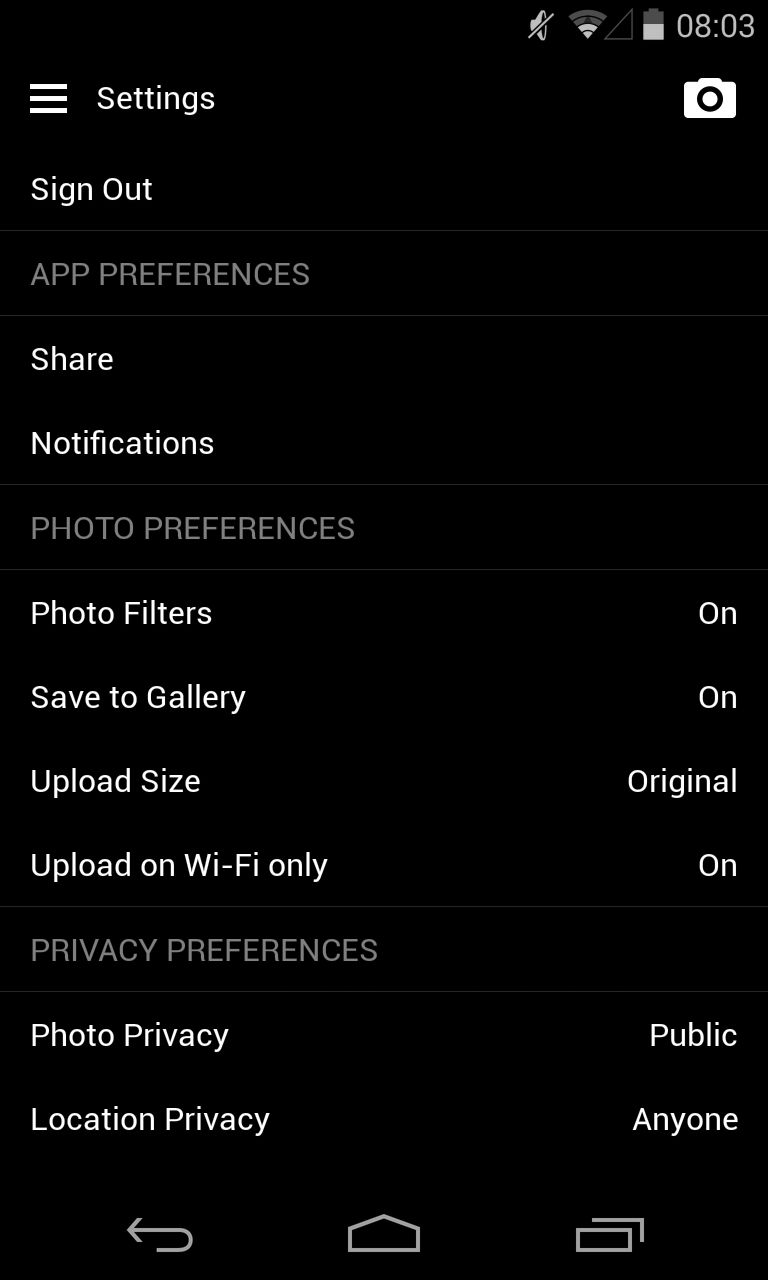Open the hamburger drawer menu
768x1280 pixels.
pyautogui.click(x=48, y=98)
